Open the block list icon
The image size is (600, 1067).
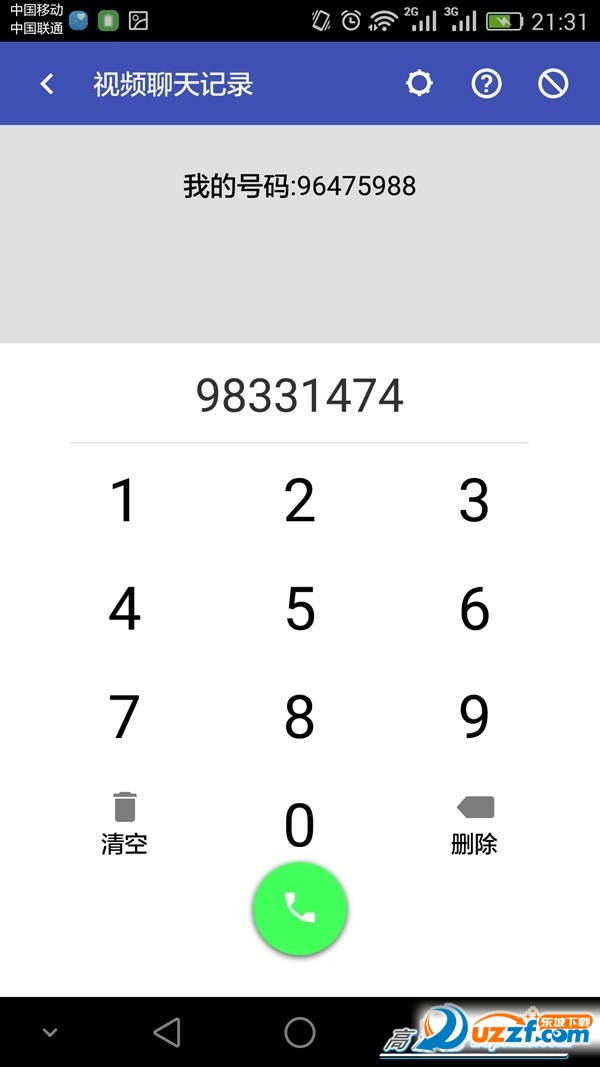(x=553, y=84)
